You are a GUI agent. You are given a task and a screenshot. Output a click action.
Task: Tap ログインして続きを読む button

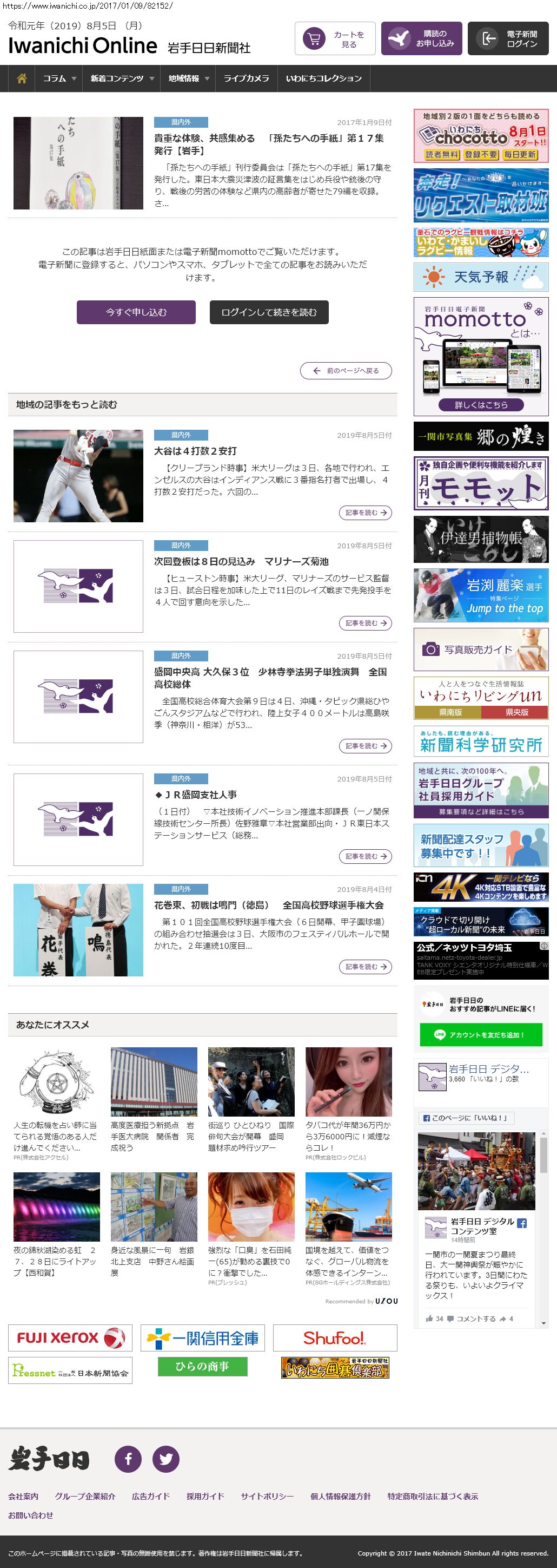[x=269, y=312]
